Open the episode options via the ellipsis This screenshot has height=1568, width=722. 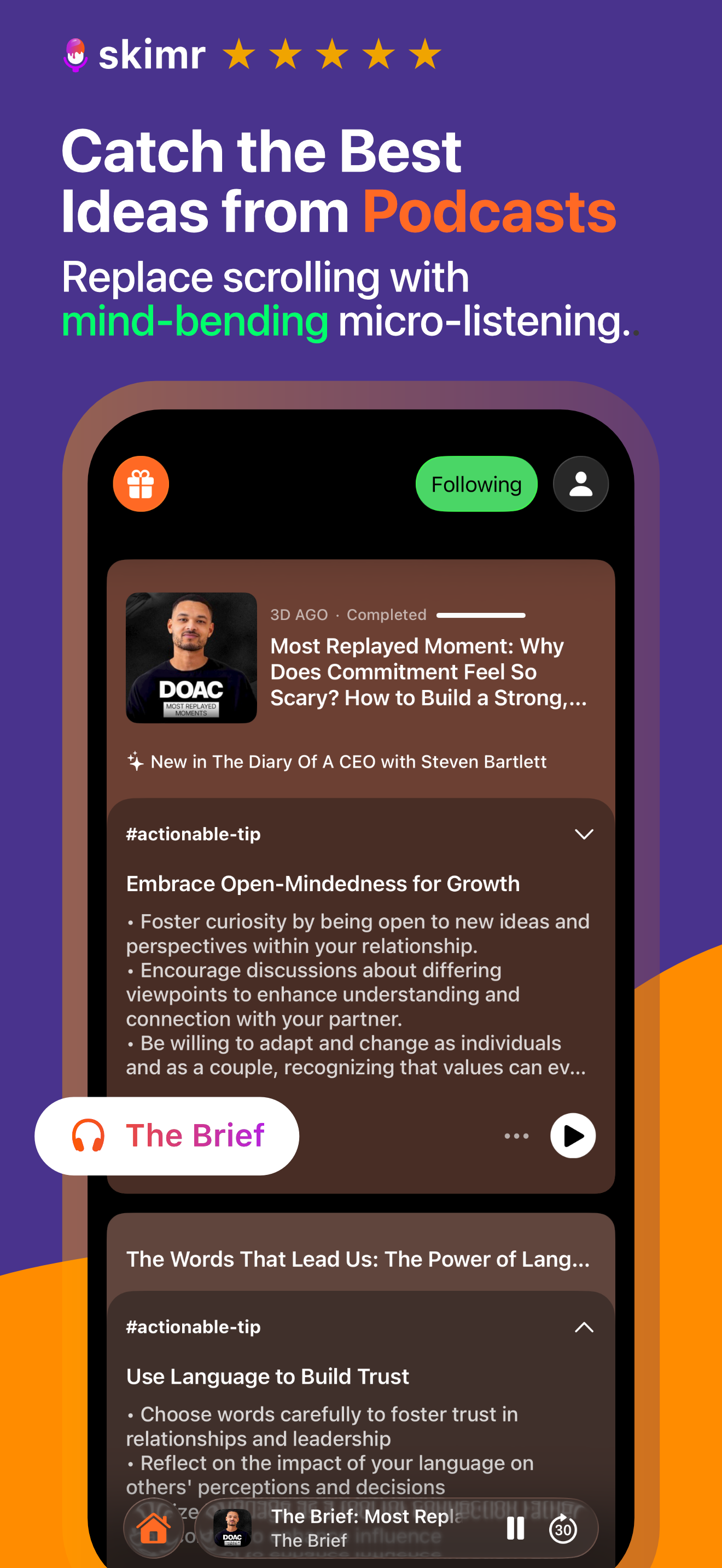516,1134
